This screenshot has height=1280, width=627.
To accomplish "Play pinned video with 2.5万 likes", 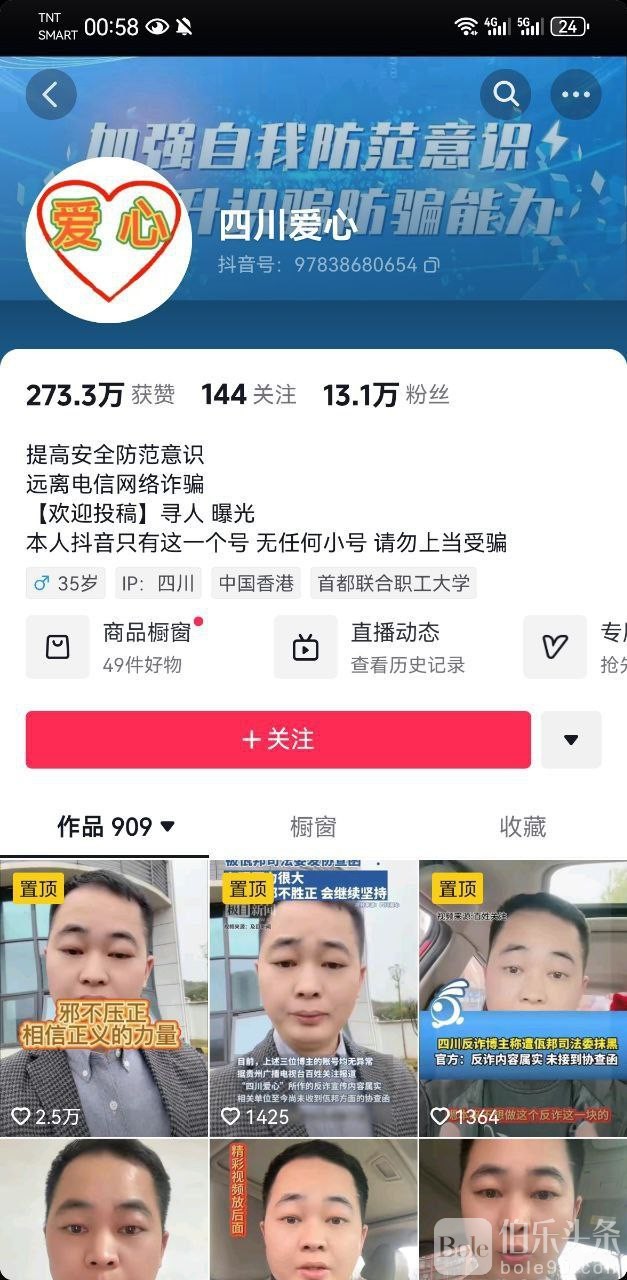I will pos(104,998).
